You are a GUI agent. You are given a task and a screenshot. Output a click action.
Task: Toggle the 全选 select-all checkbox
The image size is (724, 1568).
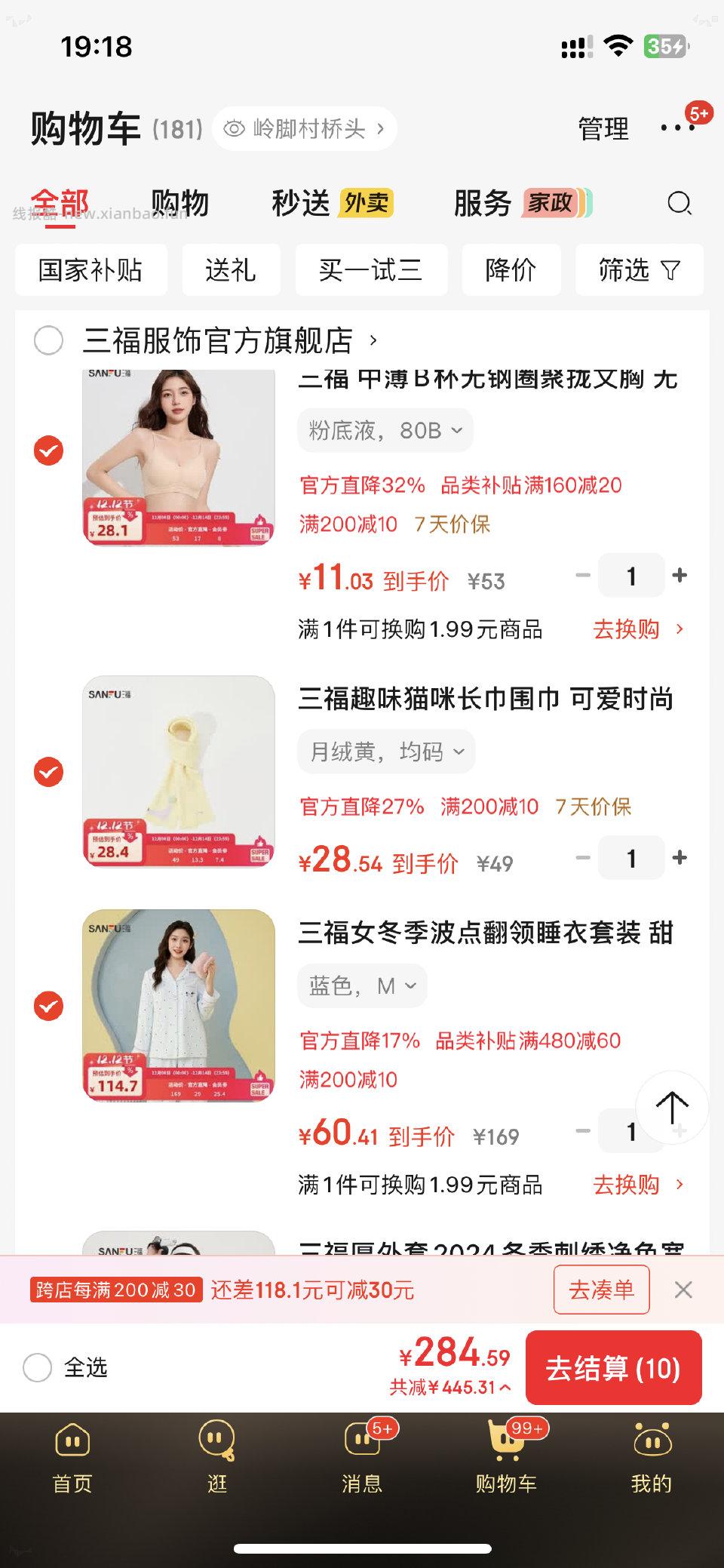click(38, 1367)
